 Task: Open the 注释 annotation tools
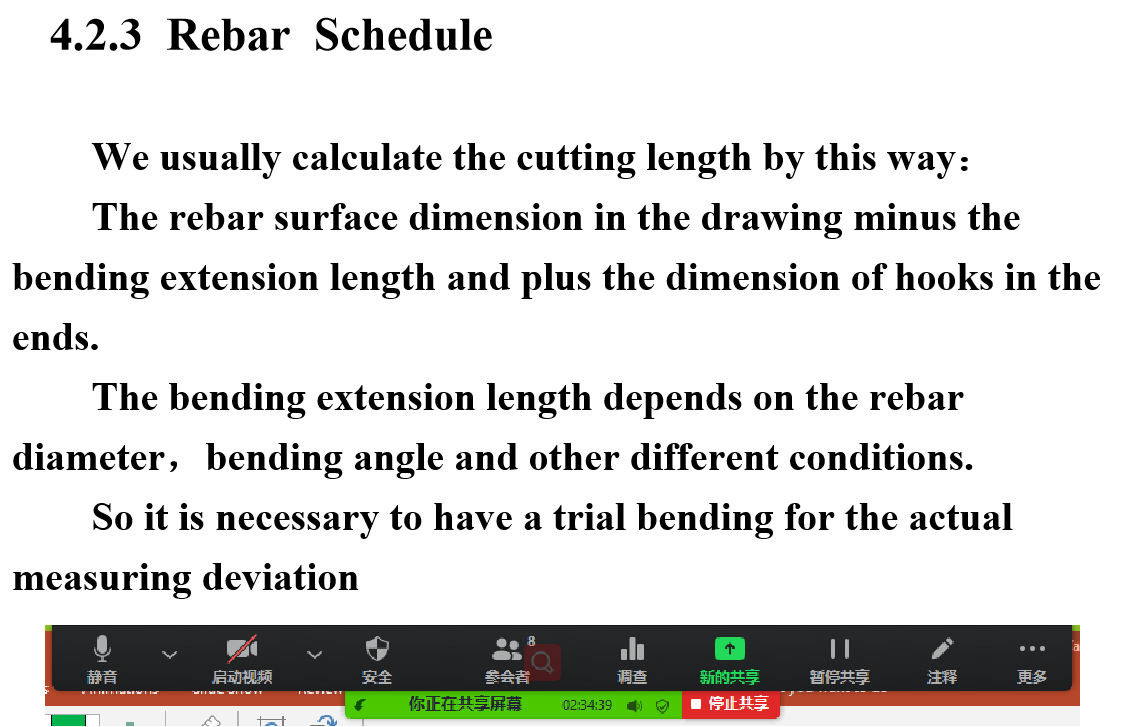click(942, 659)
